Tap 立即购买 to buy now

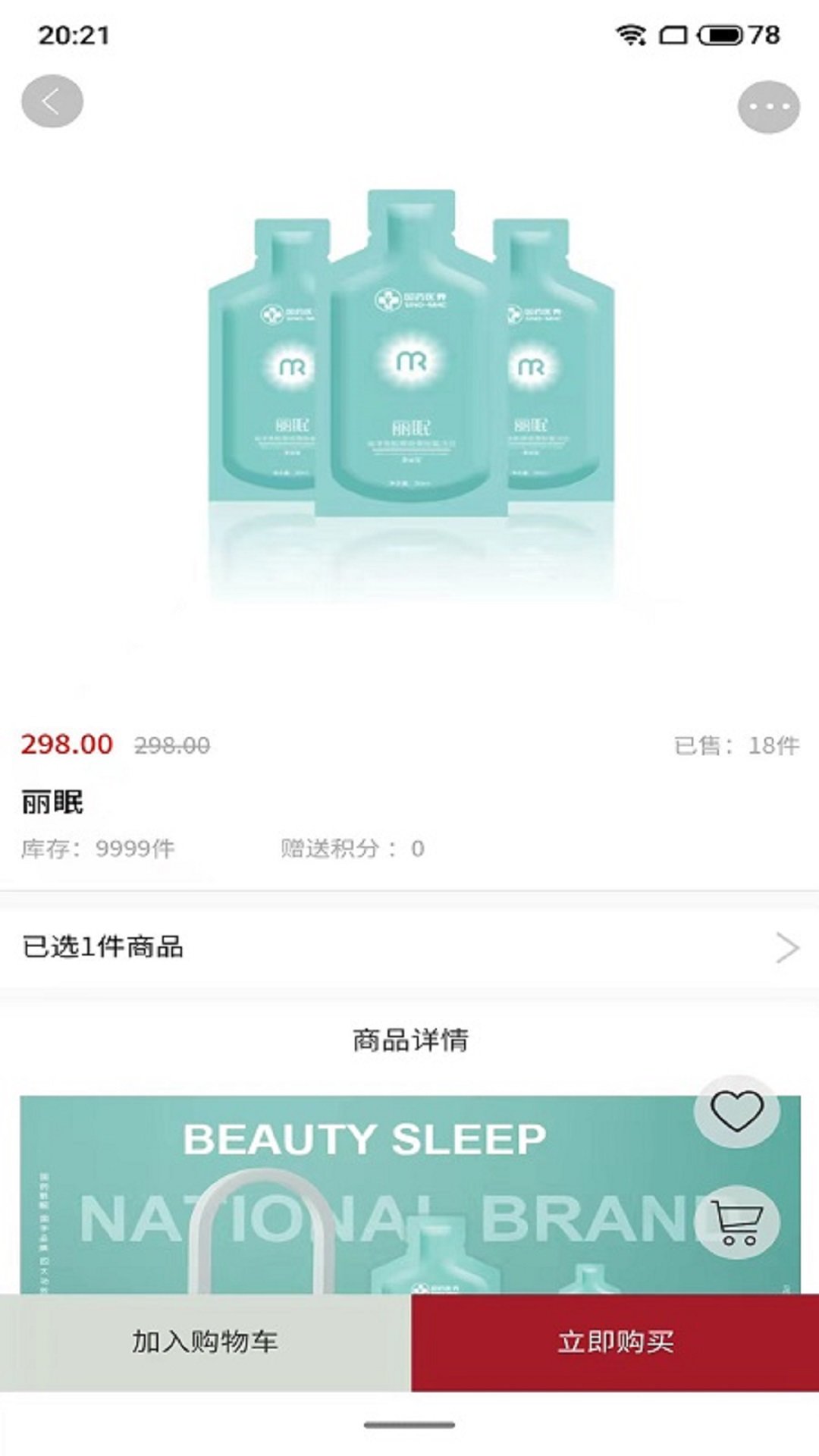point(615,1342)
